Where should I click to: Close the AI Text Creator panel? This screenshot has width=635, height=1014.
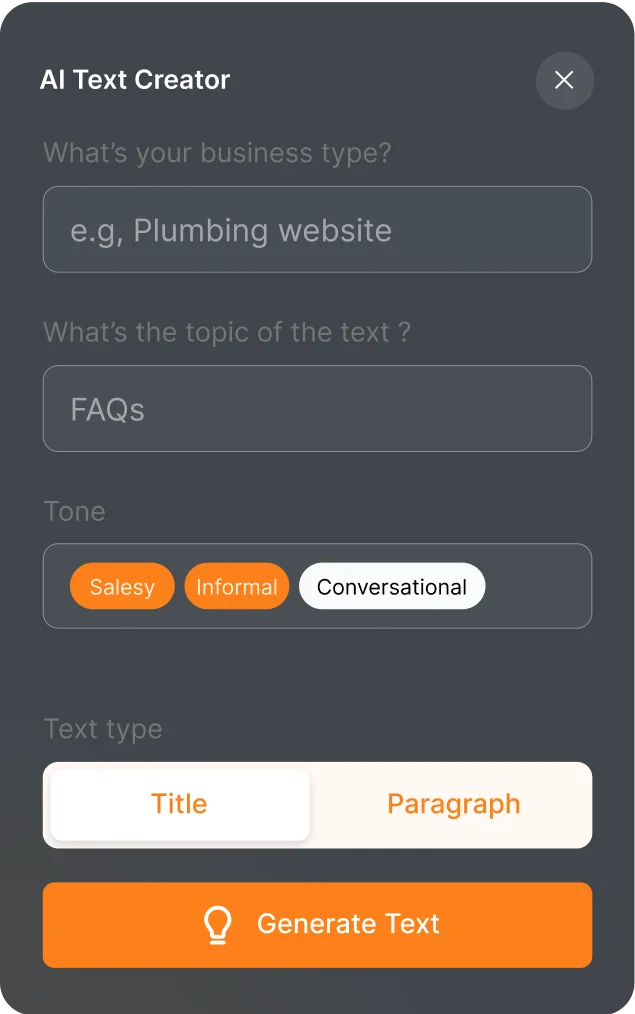coord(564,80)
